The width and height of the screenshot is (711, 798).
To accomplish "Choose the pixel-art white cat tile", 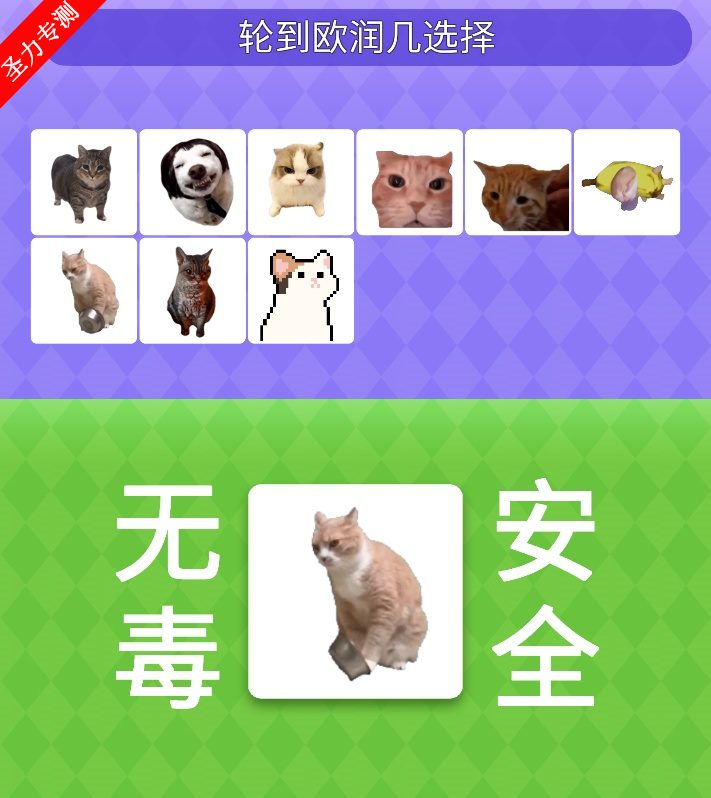I will [301, 290].
